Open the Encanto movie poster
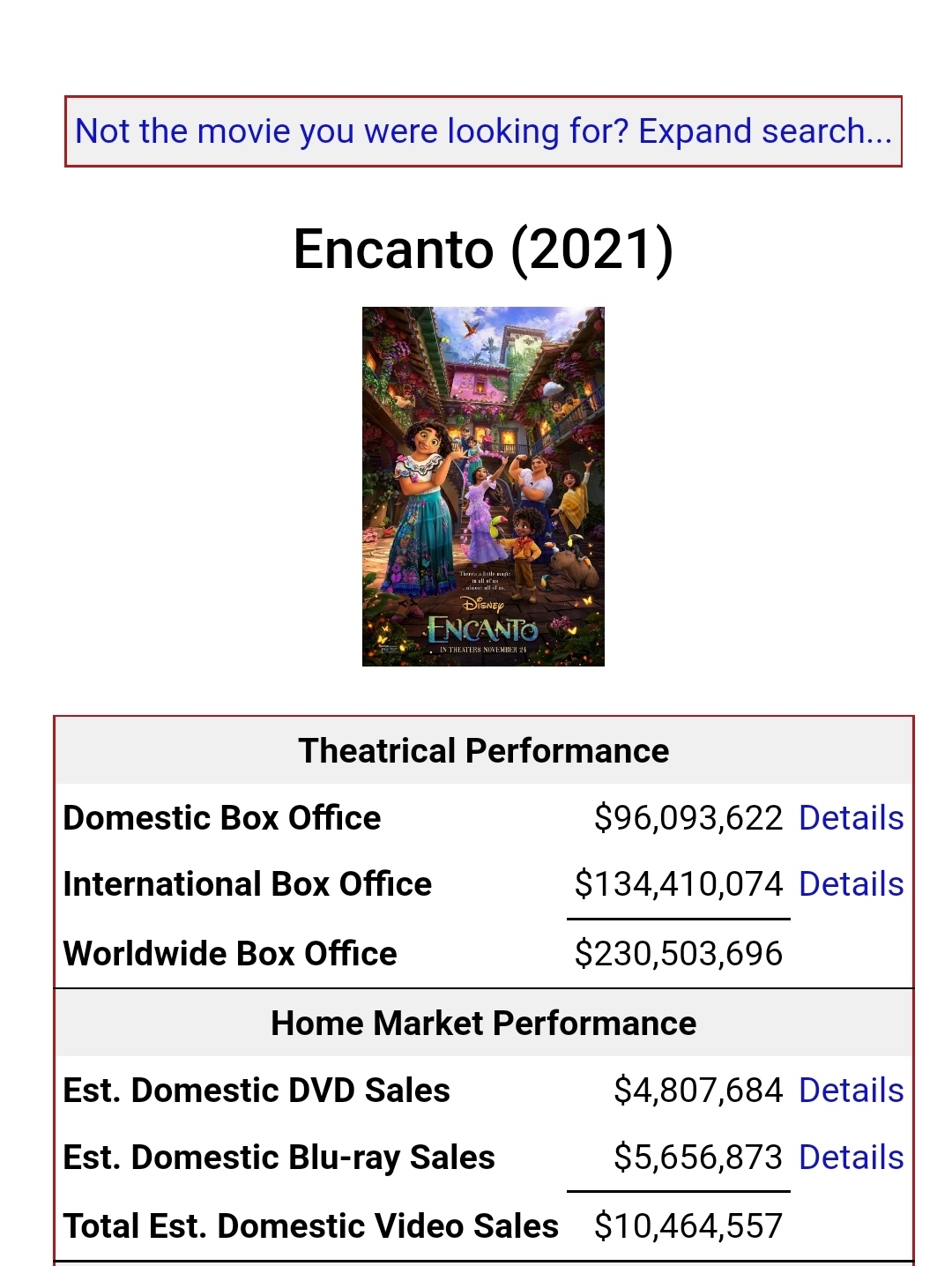Viewport: 952px width, 1266px height. click(483, 486)
